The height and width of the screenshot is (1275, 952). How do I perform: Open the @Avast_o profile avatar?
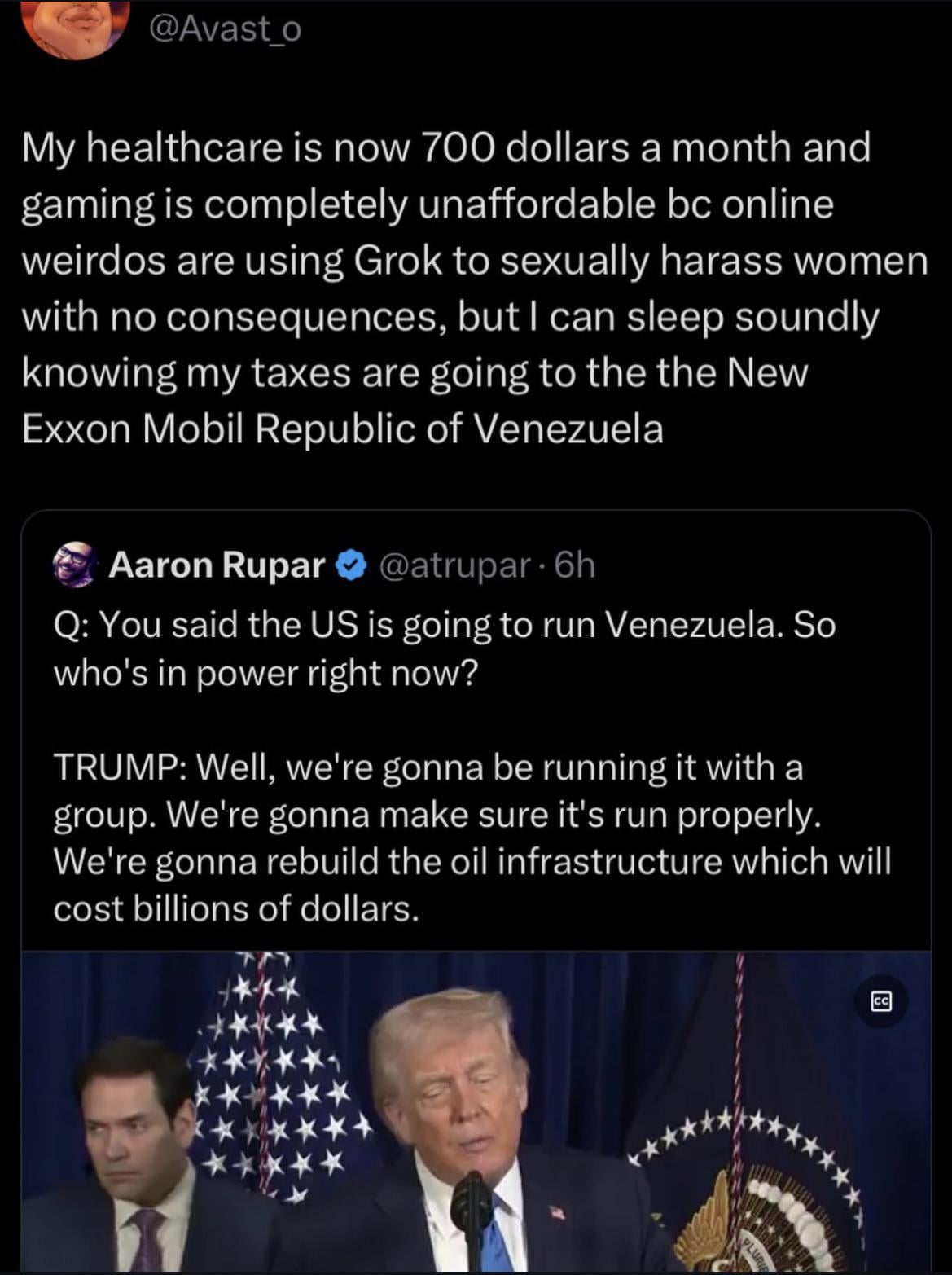[77, 26]
